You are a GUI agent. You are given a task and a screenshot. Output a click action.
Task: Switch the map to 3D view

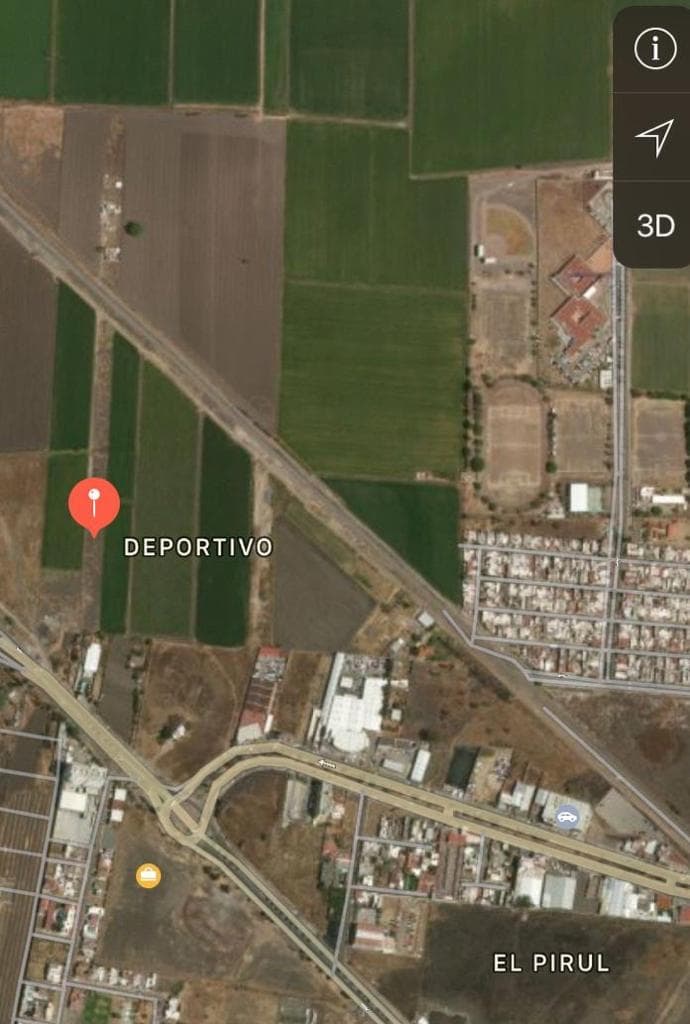655,226
